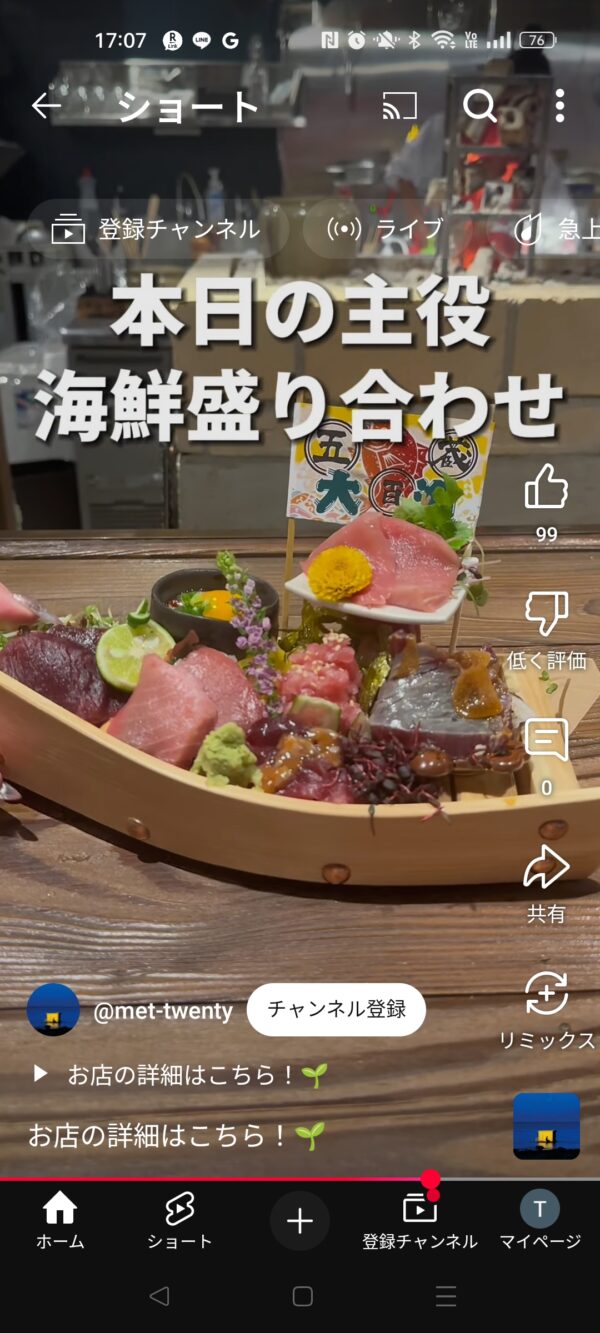Open the お店の詳細はこちら link with play arrow
Screen dimensions: 600x1333
pos(180,1075)
